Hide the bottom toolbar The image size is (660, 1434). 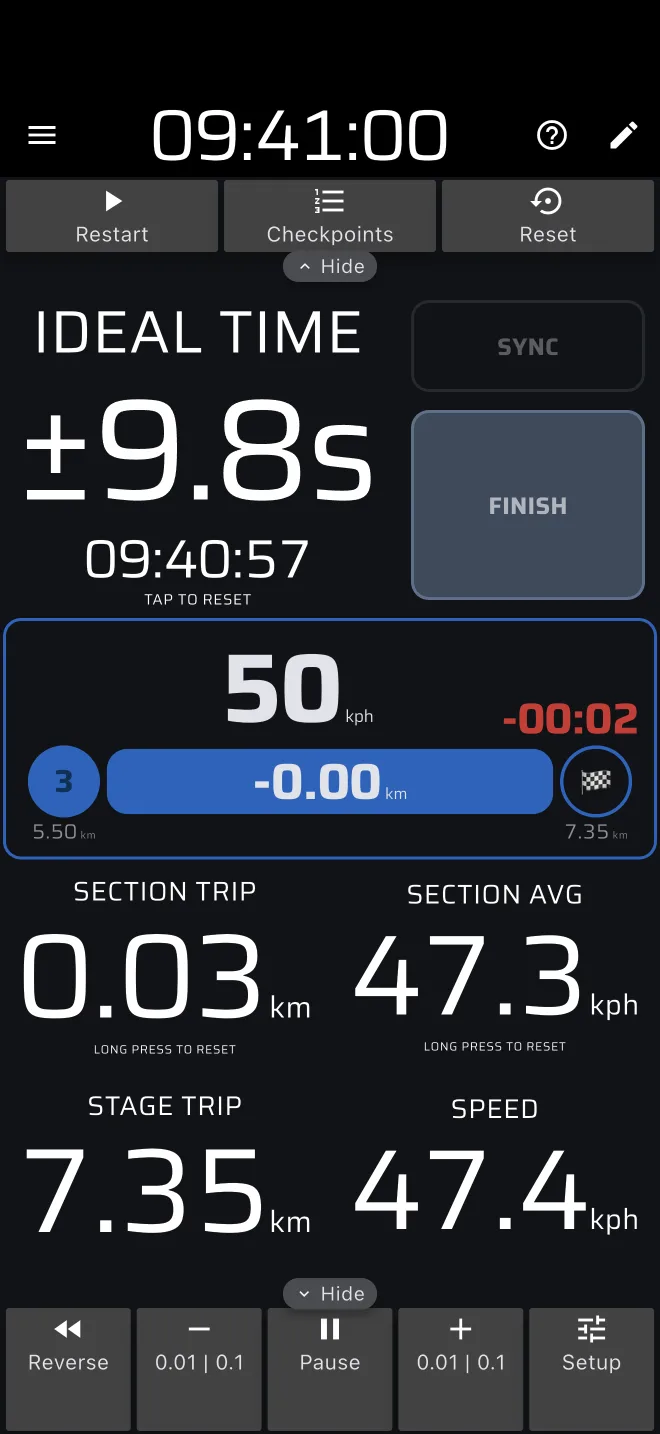(x=330, y=1294)
